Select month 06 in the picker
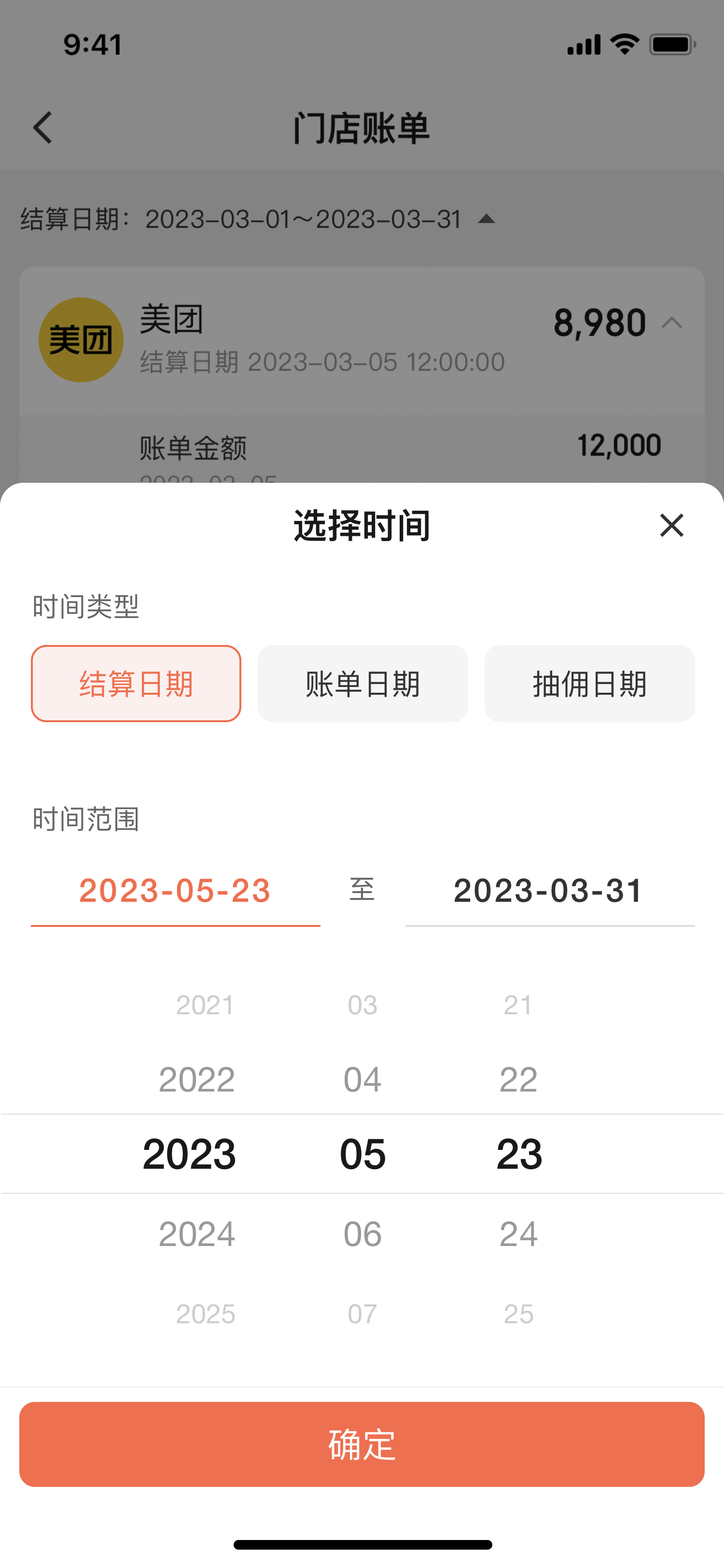The height and width of the screenshot is (1568, 724). tap(362, 1234)
